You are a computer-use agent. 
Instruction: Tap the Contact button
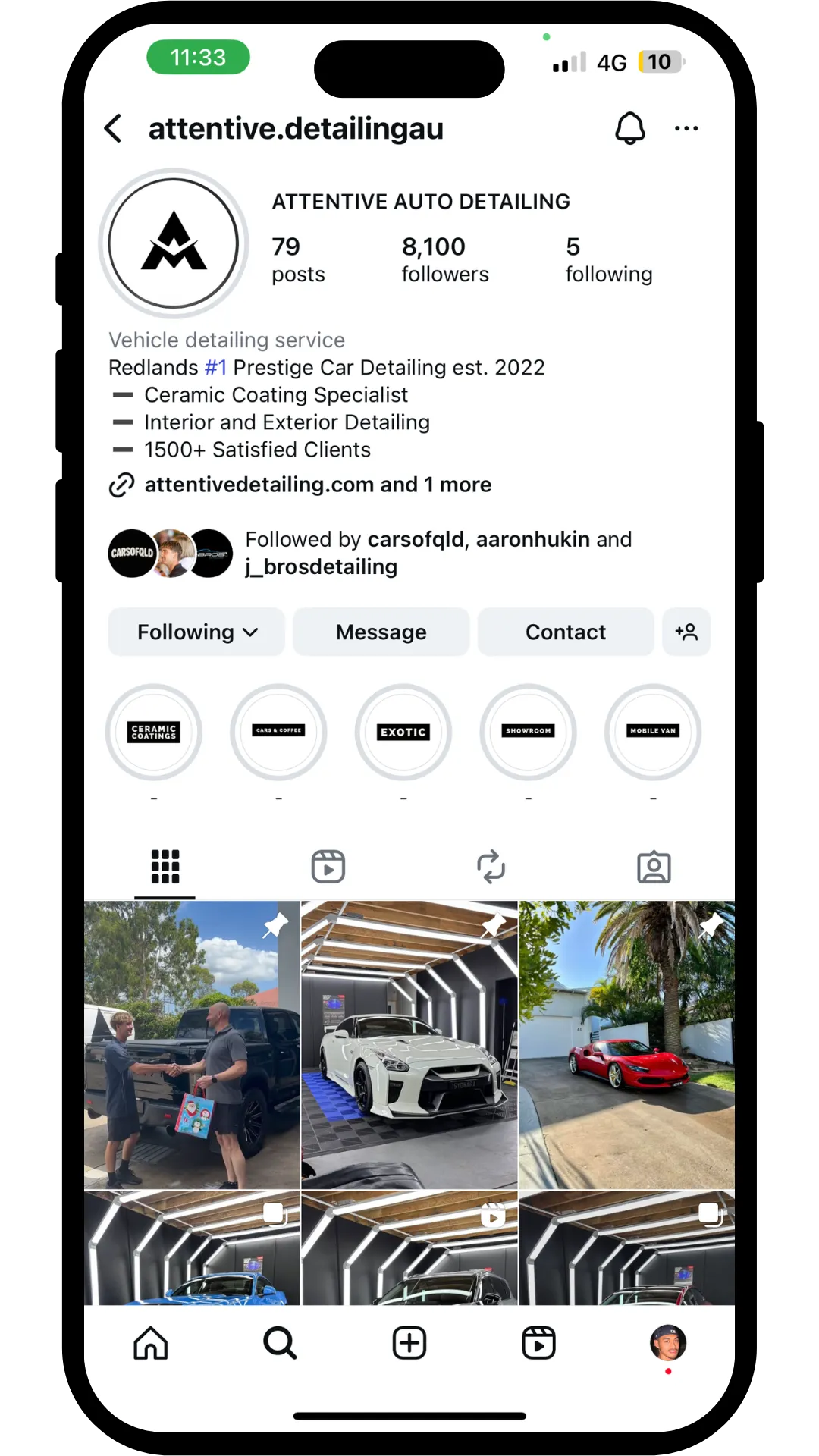[565, 632]
